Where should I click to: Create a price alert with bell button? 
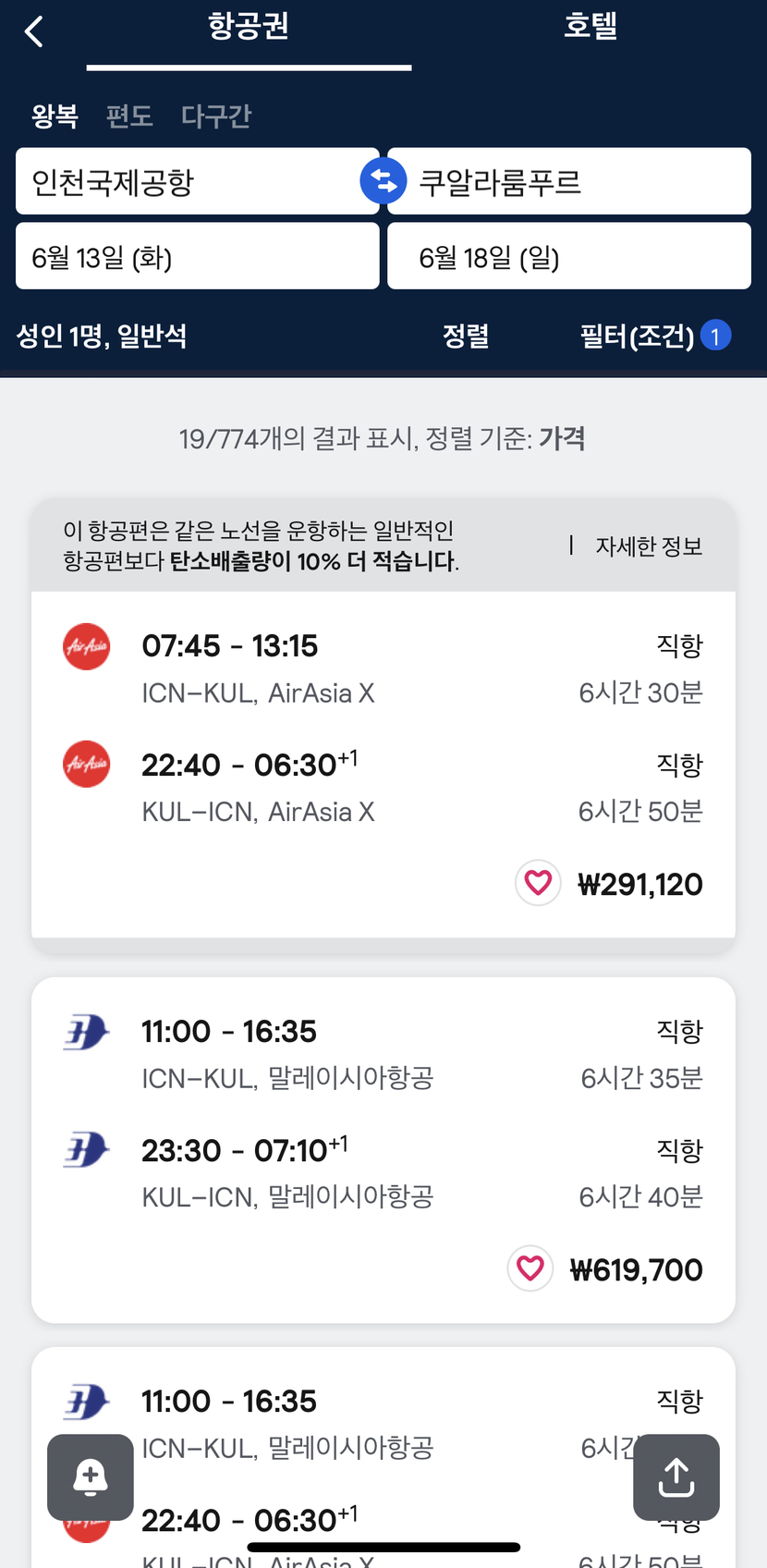tap(91, 1477)
